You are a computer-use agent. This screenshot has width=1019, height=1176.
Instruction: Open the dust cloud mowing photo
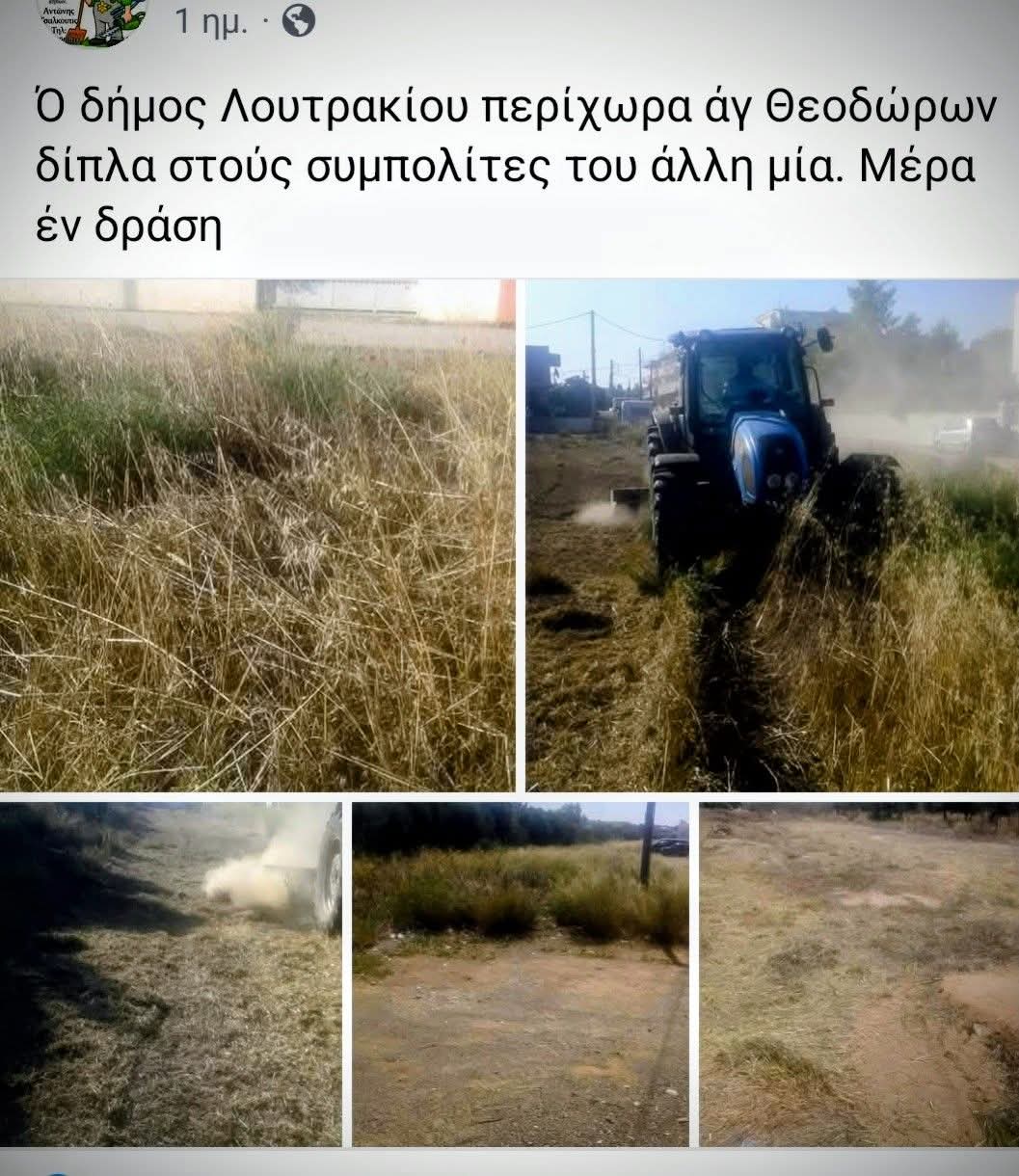171,974
